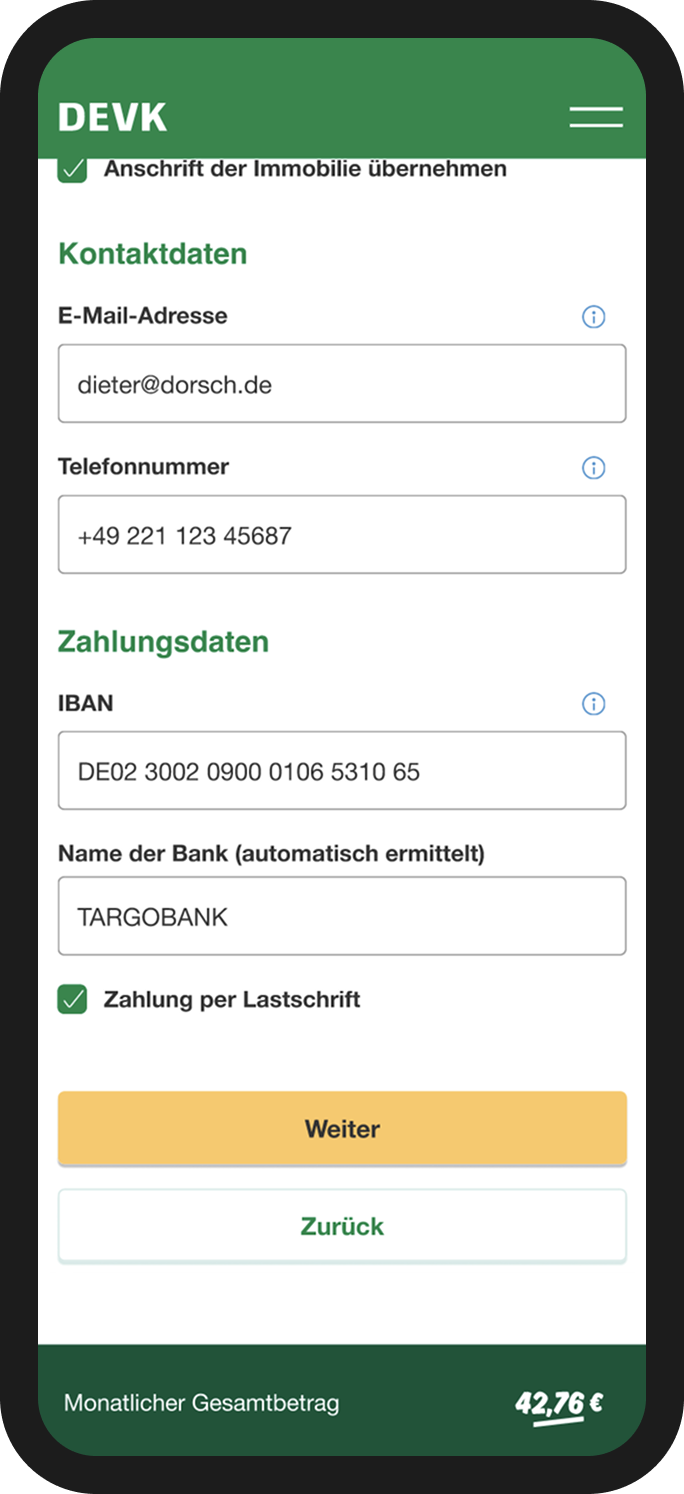Show info about E-Mail-Adresse
Viewport: 684px width, 1494px height.
tap(593, 317)
